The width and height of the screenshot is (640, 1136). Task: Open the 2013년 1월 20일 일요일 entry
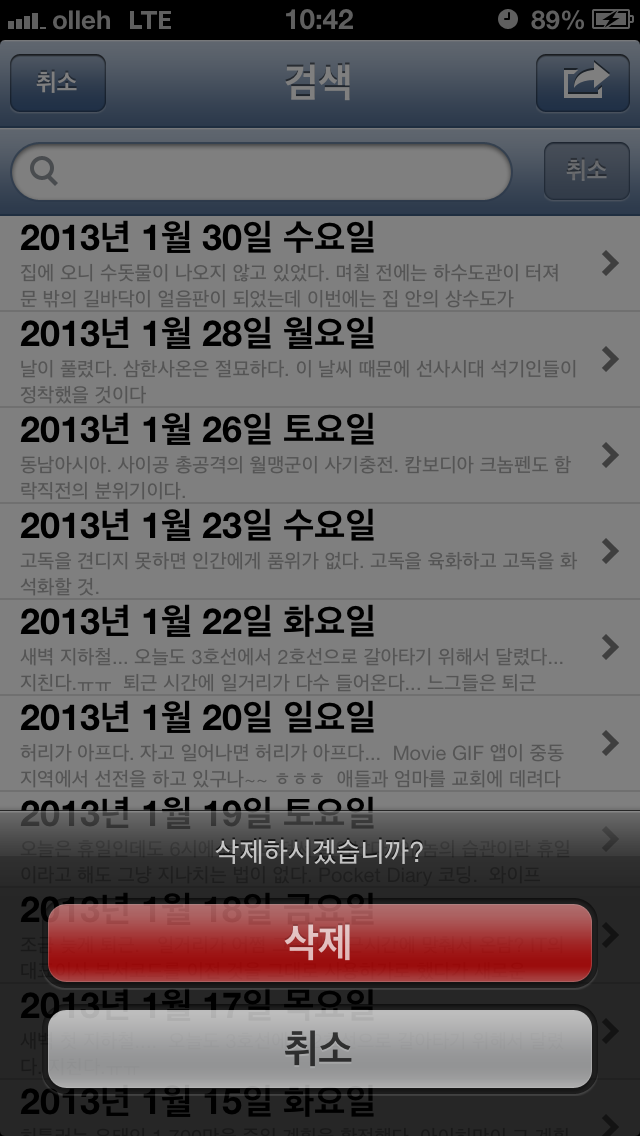pyautogui.click(x=320, y=743)
